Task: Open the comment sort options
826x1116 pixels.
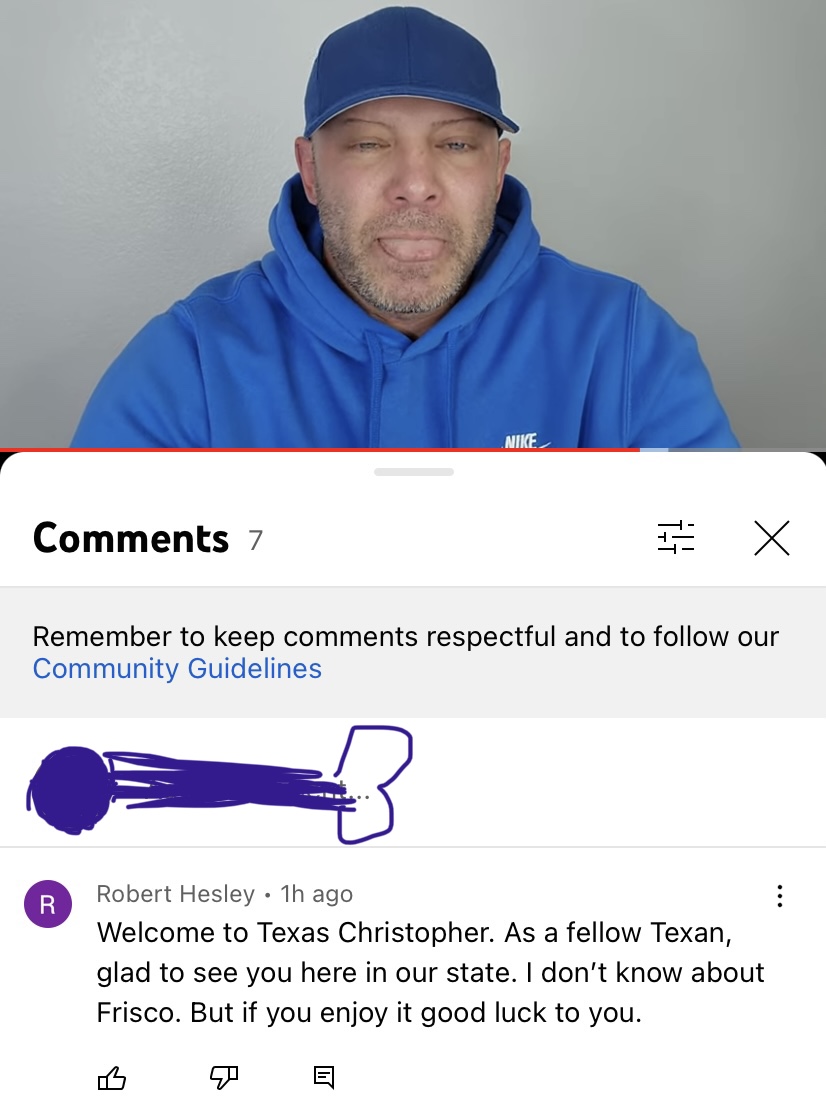Action: pos(676,538)
